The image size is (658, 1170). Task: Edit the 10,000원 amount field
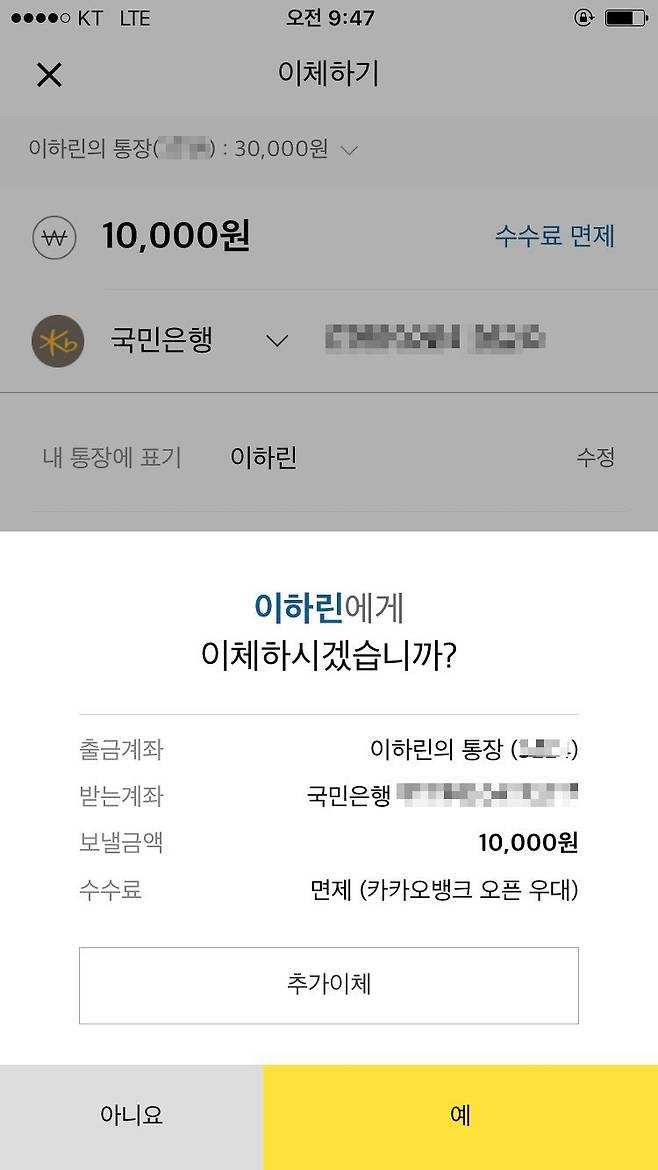tap(176, 236)
